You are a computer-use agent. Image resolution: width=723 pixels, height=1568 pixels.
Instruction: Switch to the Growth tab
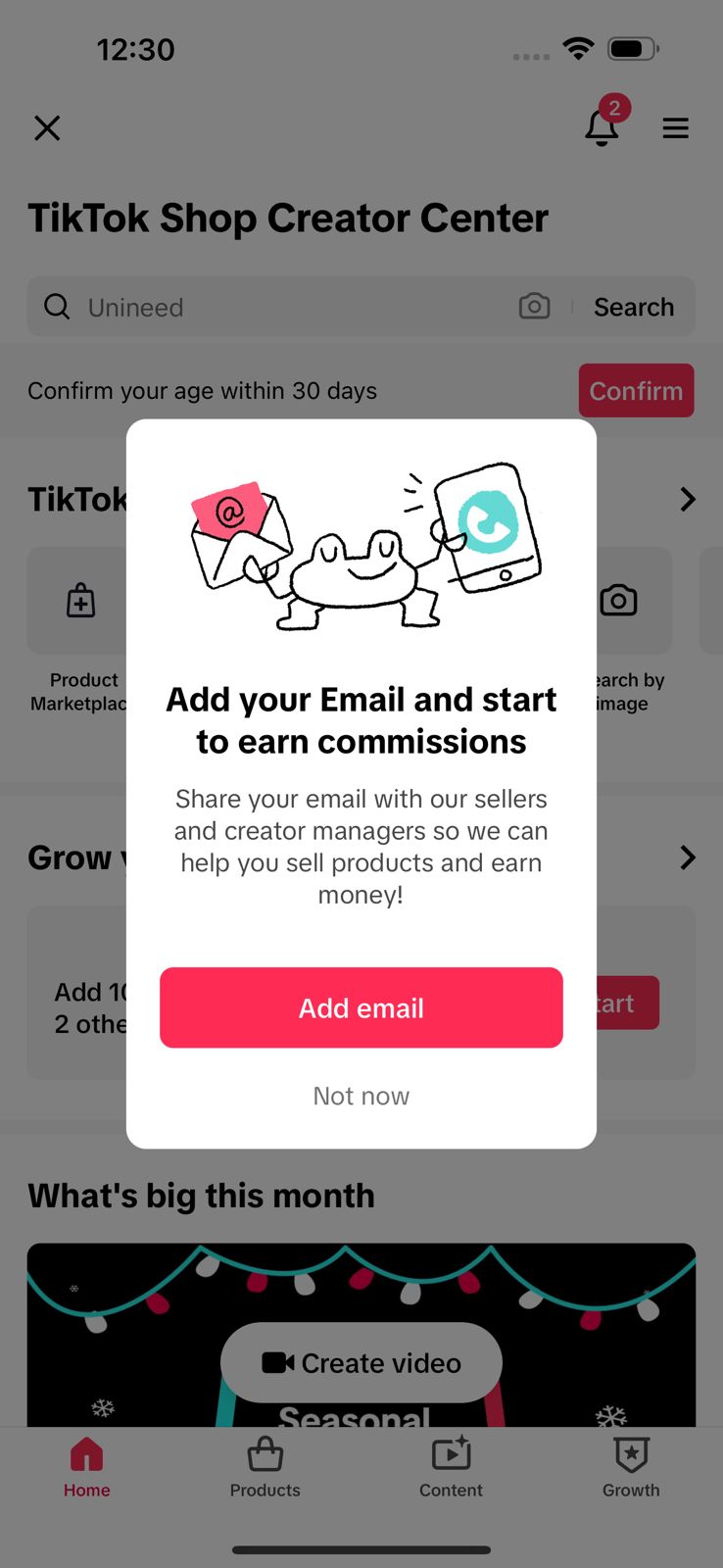coord(631,1467)
